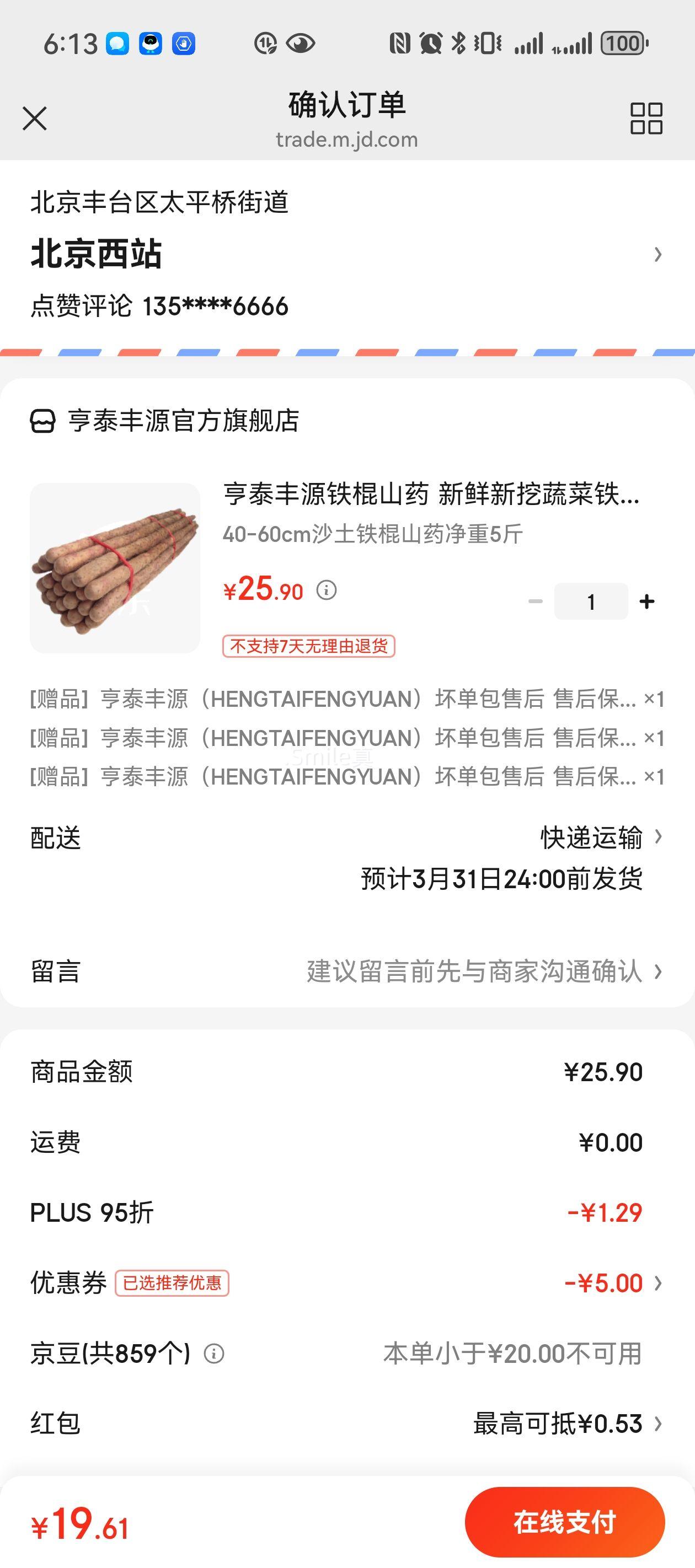Open the grid menu icon top right
Image resolution: width=695 pixels, height=1568 pixels.
point(648,119)
